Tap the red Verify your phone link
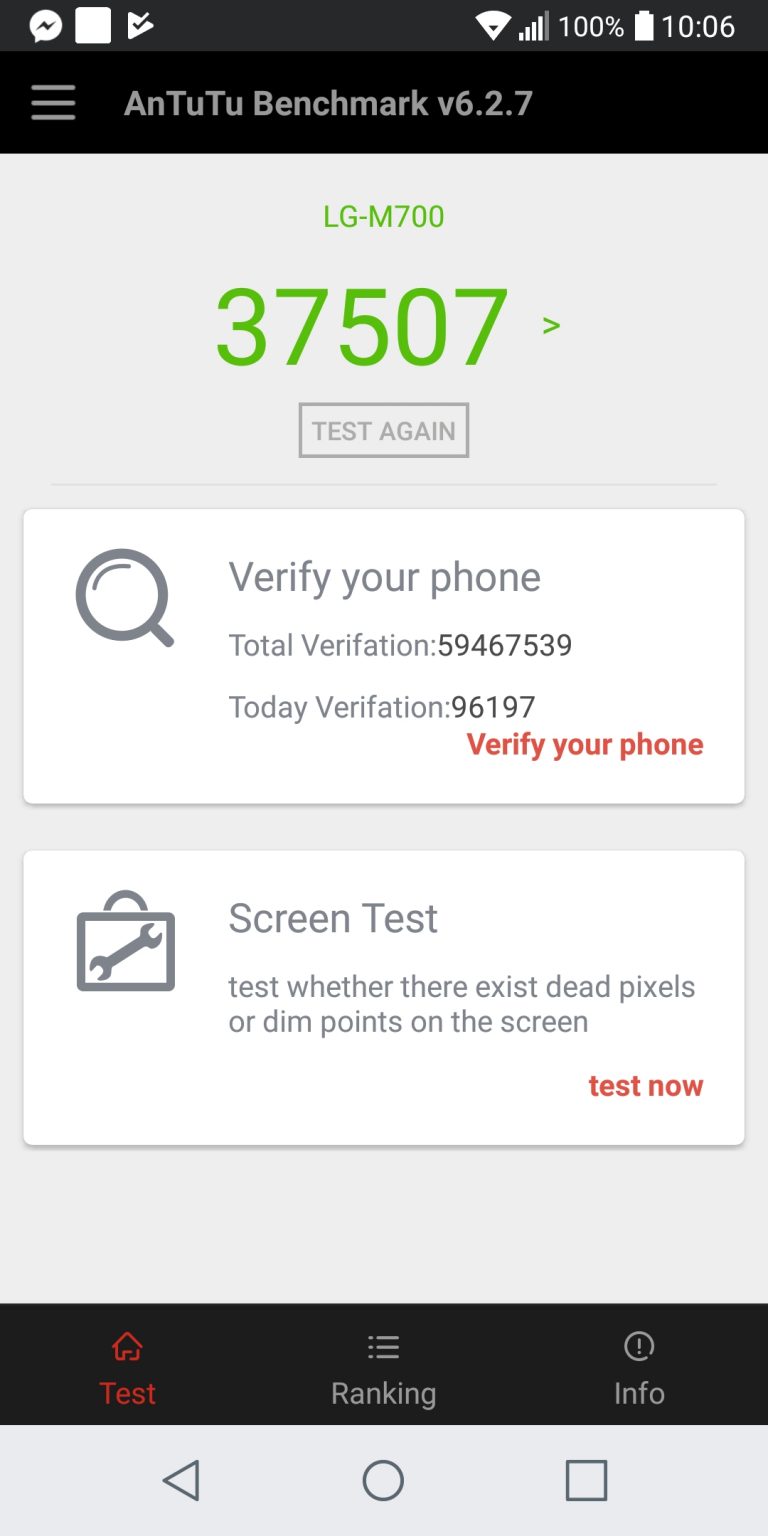The height and width of the screenshot is (1536, 768). pyautogui.click(x=585, y=744)
